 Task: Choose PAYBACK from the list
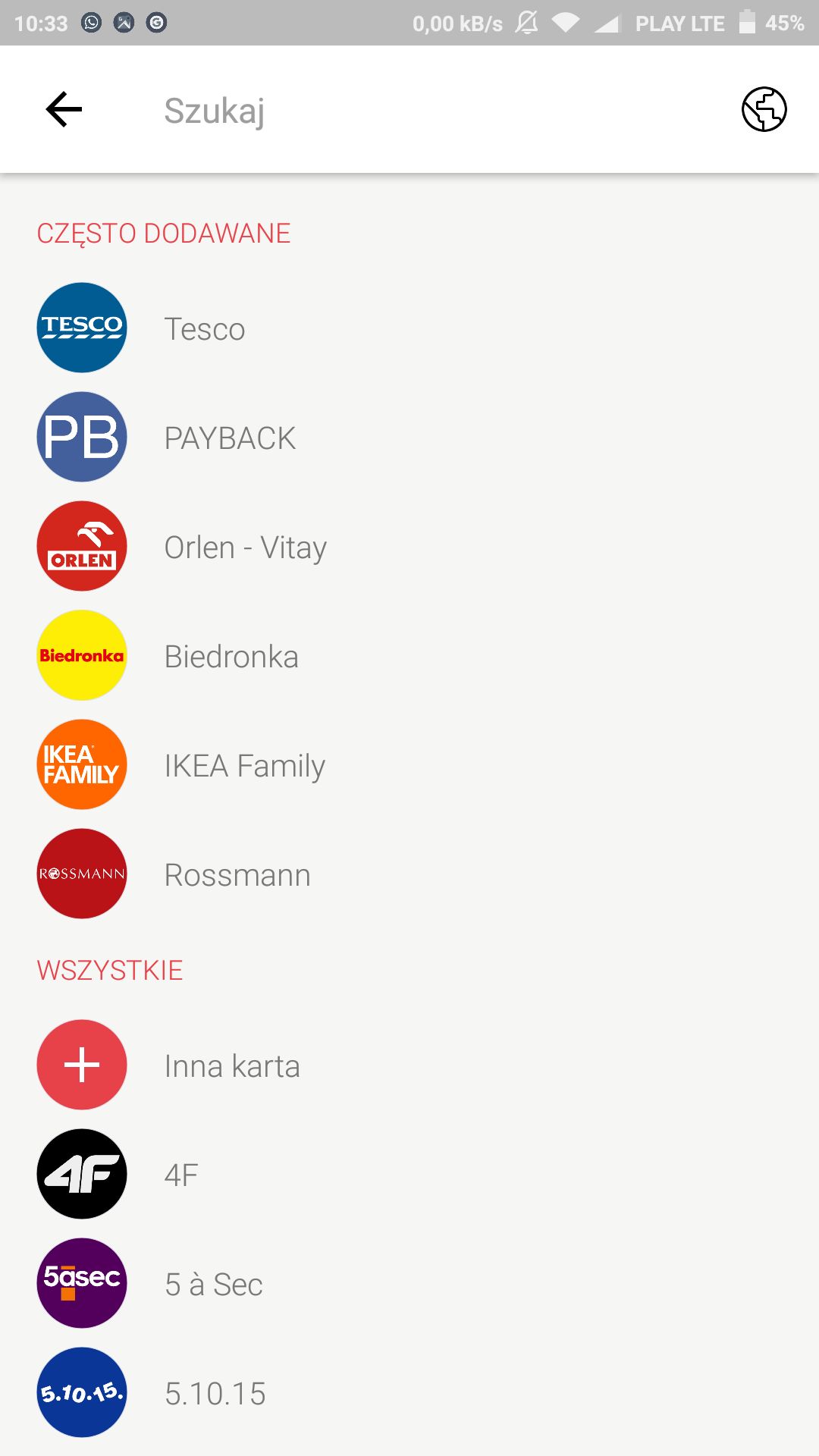409,437
